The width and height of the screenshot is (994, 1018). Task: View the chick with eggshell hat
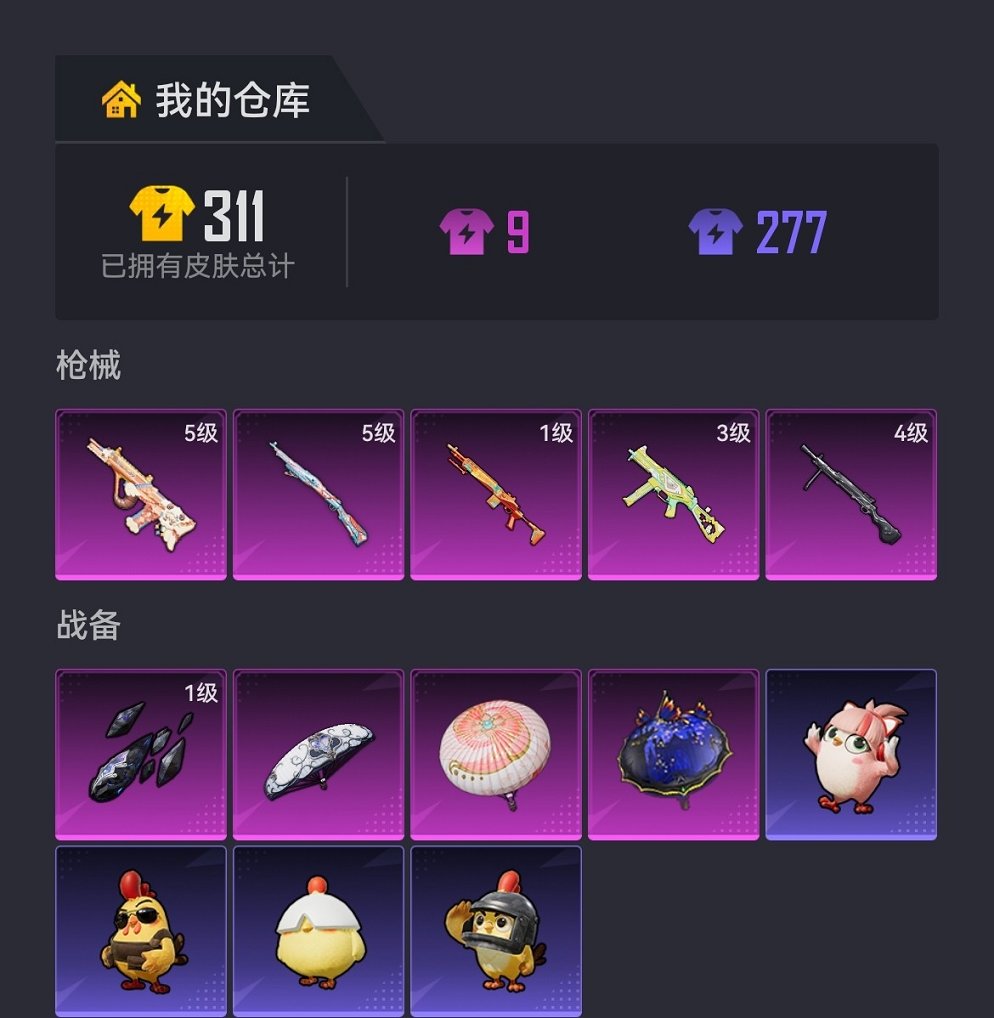click(318, 931)
